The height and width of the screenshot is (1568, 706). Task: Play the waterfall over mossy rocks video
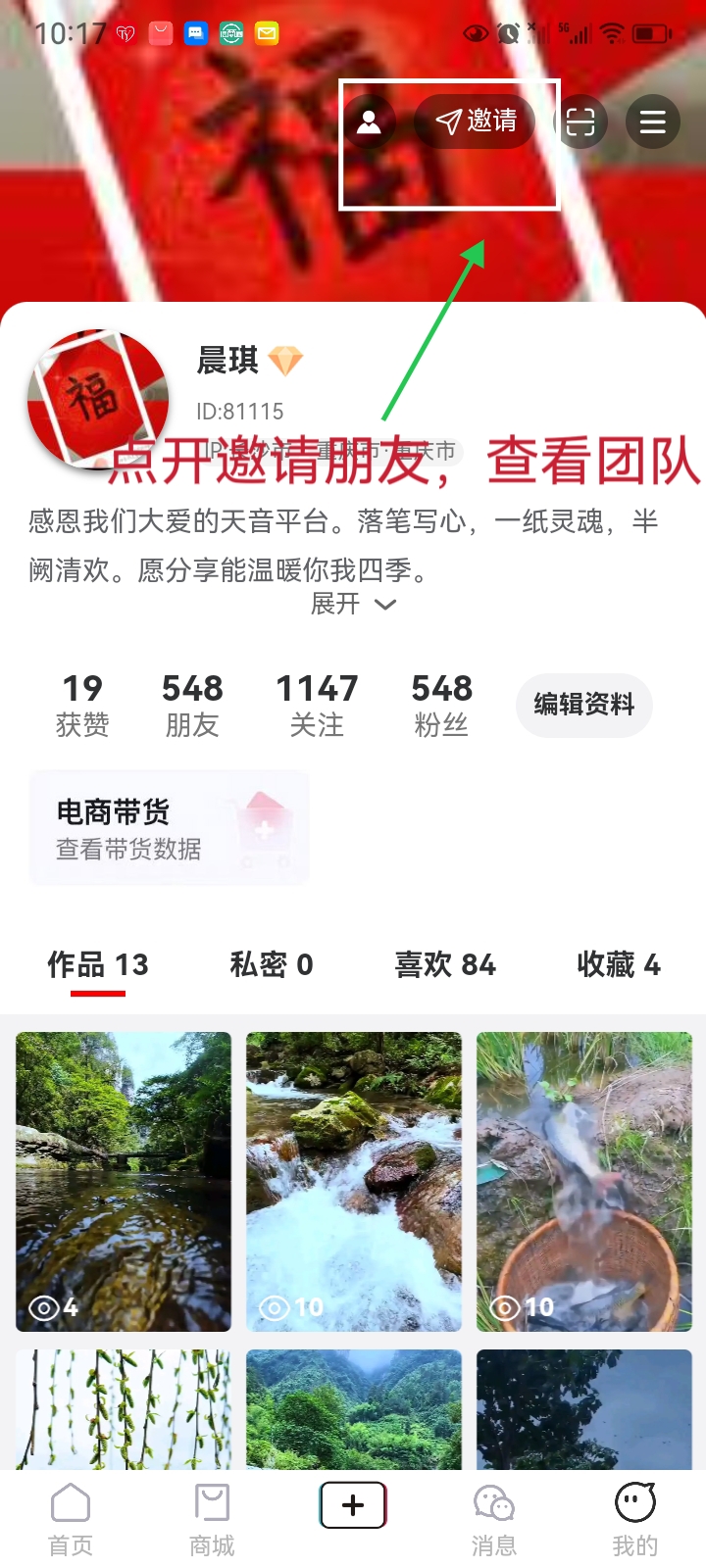click(x=354, y=1181)
